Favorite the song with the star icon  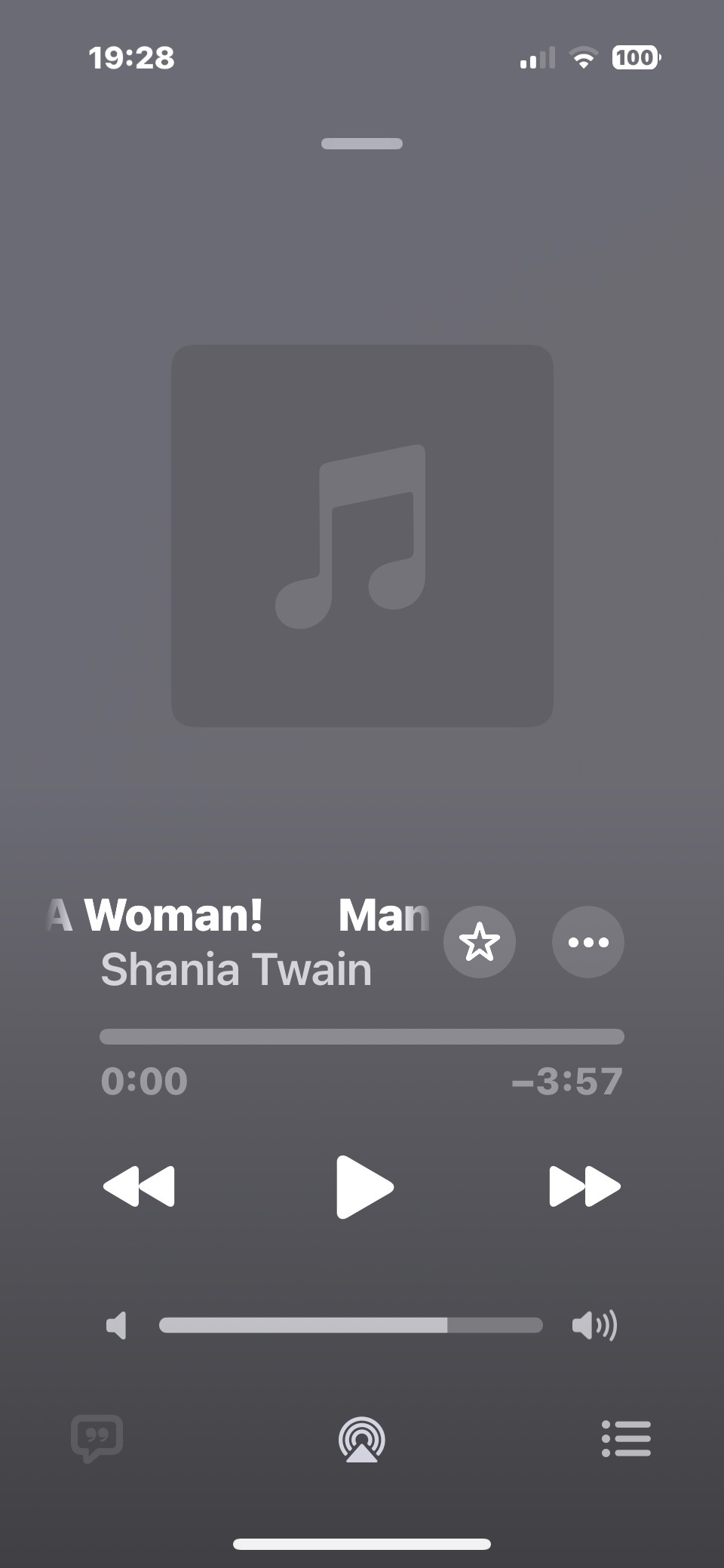point(480,942)
